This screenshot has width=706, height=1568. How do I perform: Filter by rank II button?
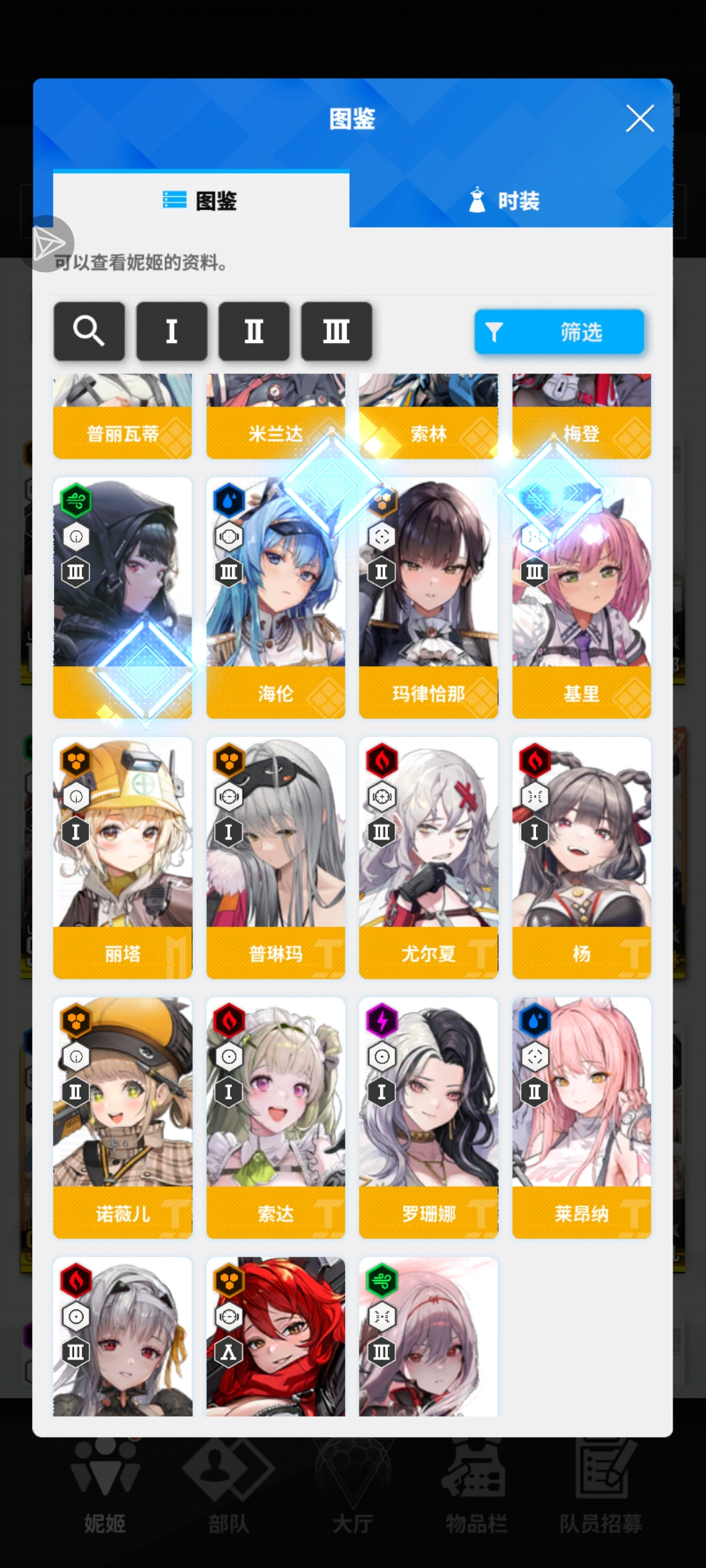pos(254,331)
